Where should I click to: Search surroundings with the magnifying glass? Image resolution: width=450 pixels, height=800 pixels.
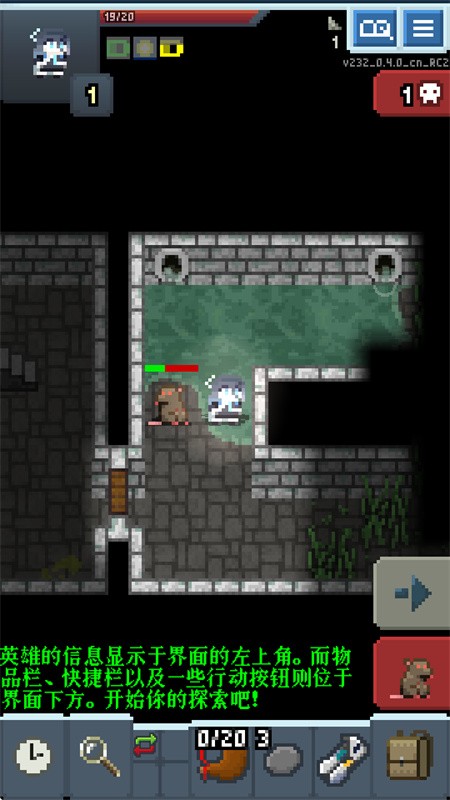pos(100,756)
